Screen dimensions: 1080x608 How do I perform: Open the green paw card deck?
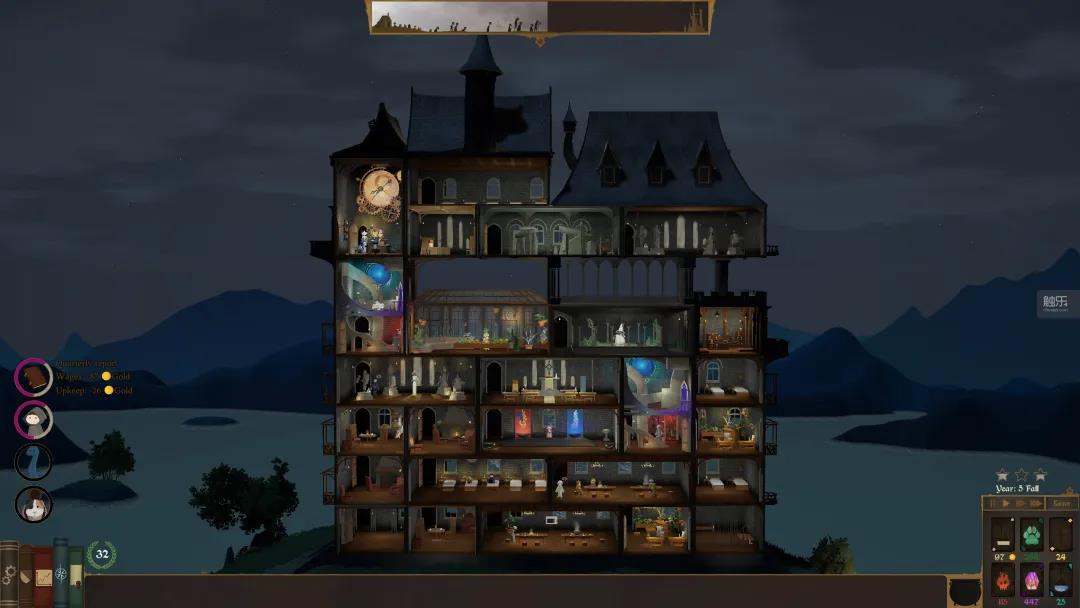click(x=1031, y=535)
